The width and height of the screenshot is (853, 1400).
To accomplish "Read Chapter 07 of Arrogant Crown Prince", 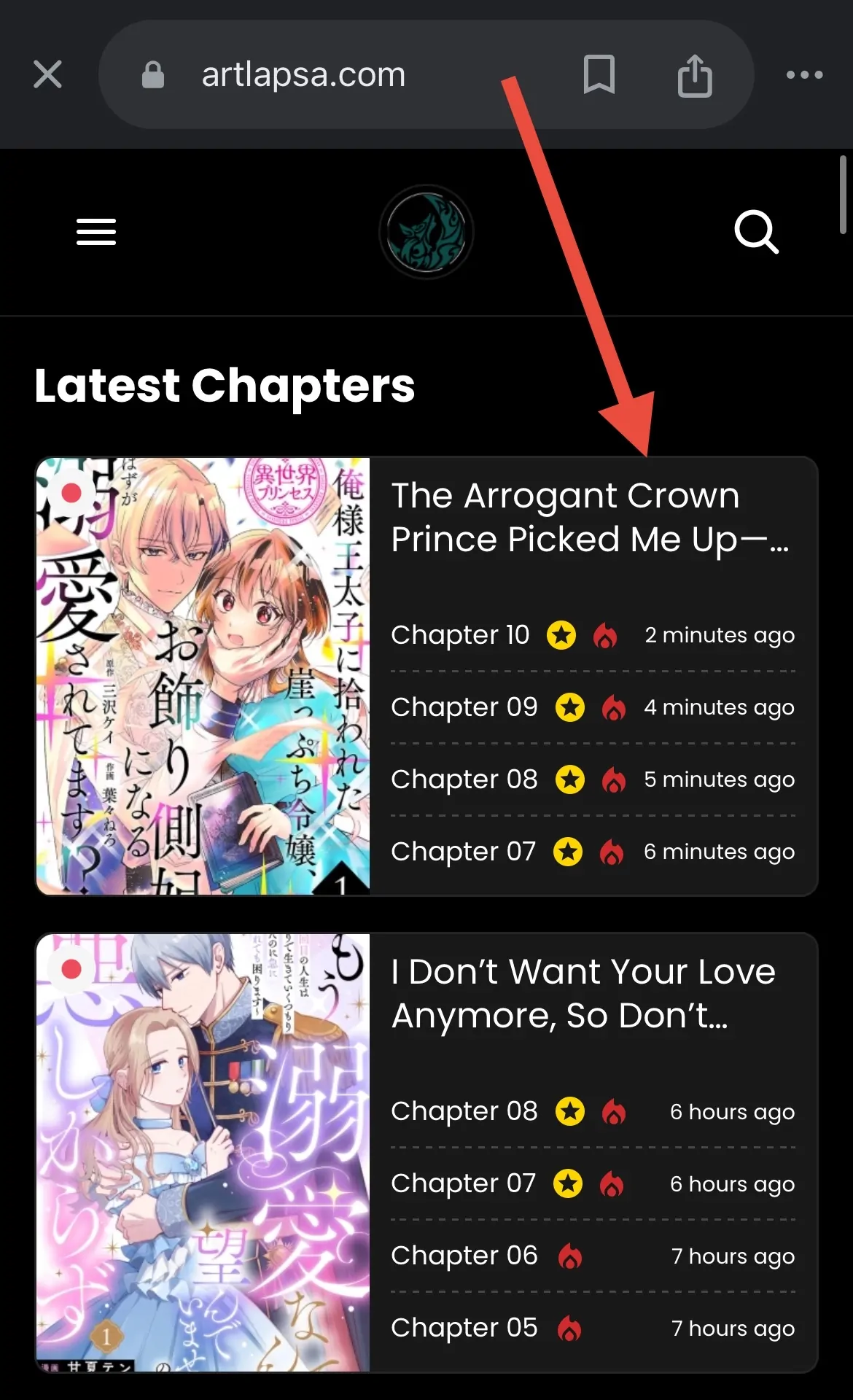I will pyautogui.click(x=463, y=852).
